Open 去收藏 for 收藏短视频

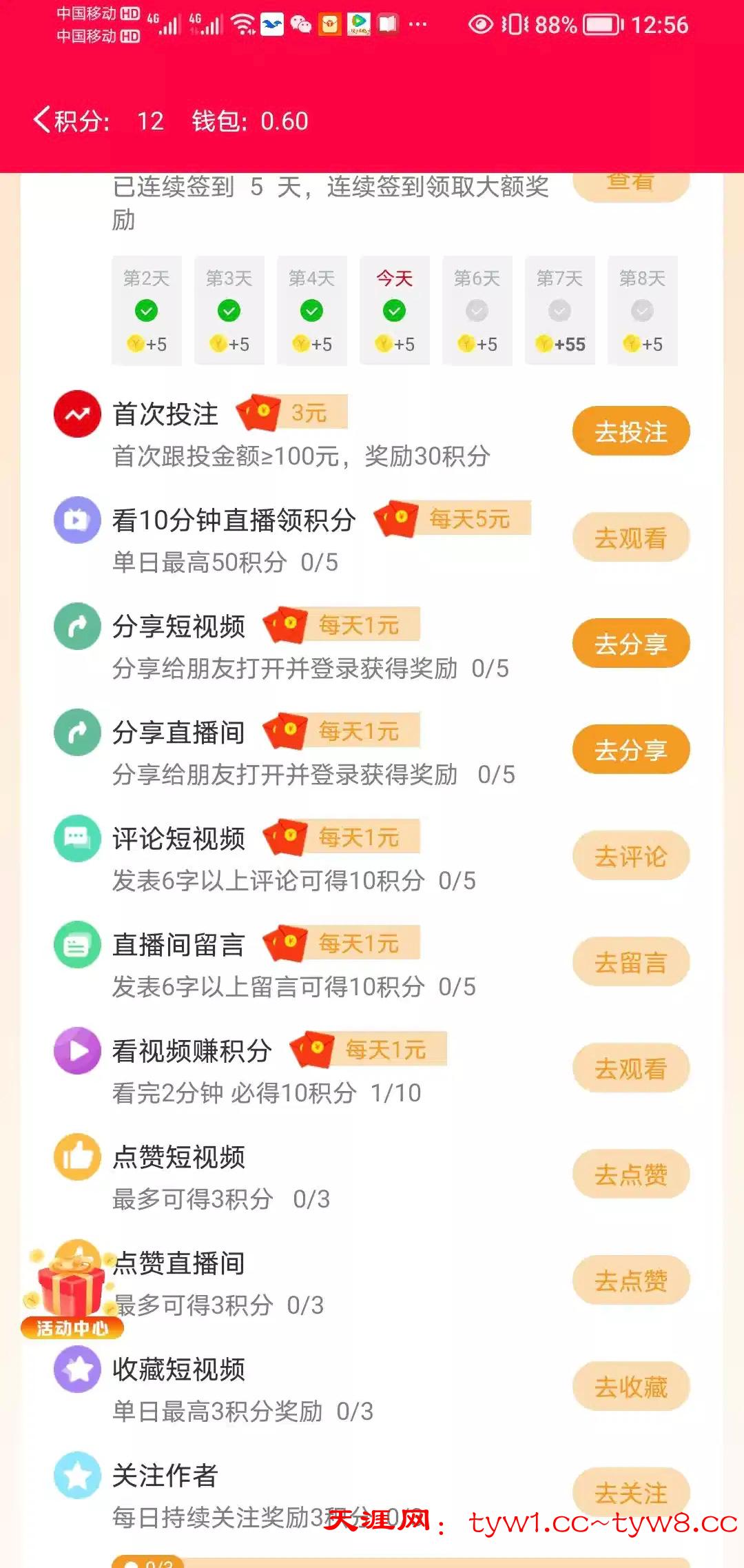click(630, 1387)
